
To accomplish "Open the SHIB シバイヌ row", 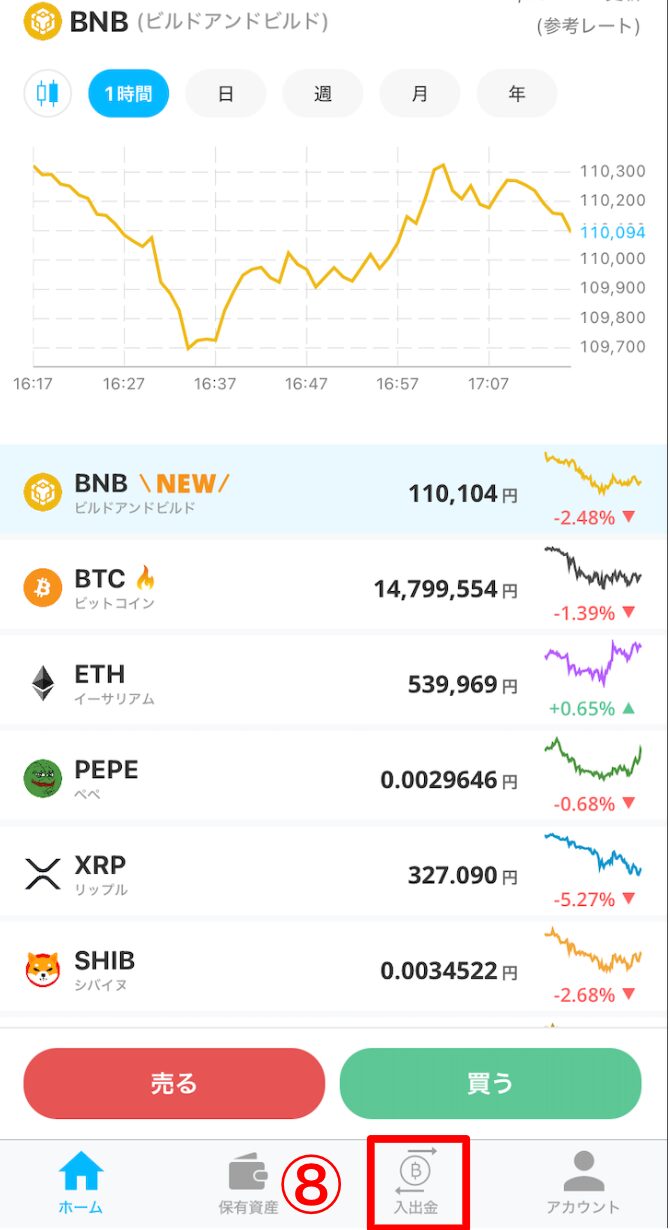I will point(334,968).
